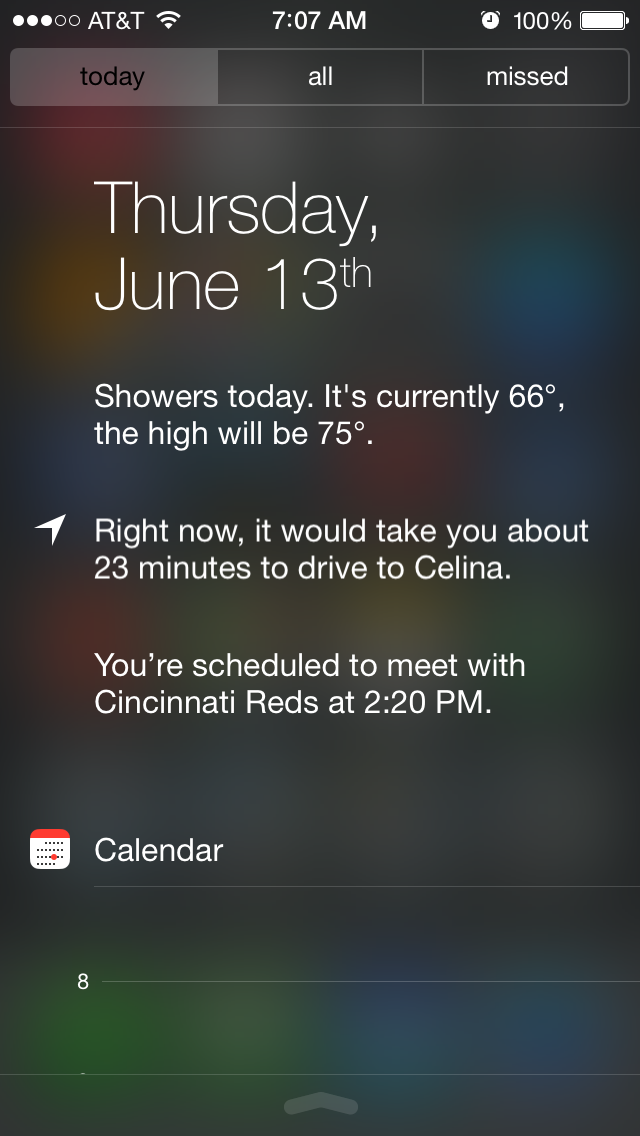Screen dimensions: 640x1136
Task: Open the Cincinnati Reds 2:20 PM event
Action: tap(310, 683)
